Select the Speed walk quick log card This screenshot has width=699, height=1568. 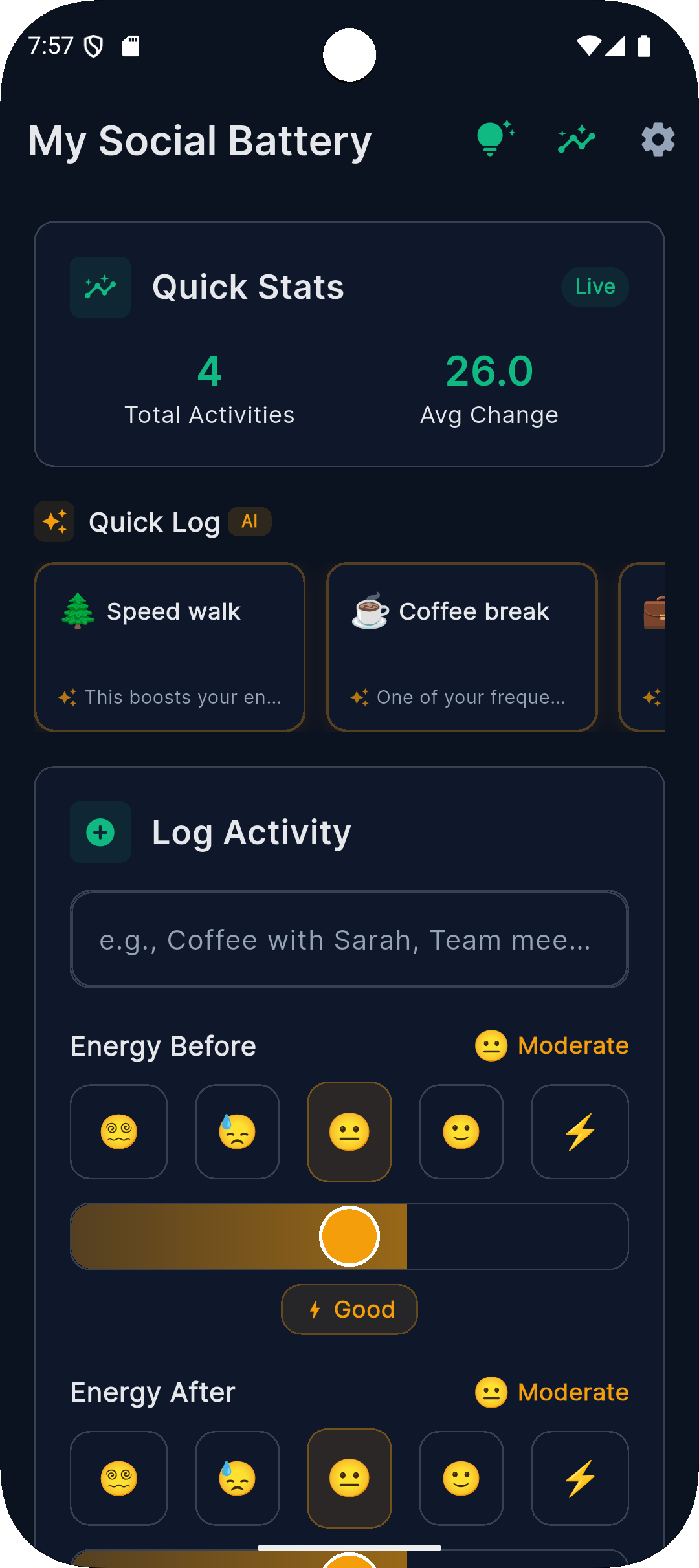[170, 647]
